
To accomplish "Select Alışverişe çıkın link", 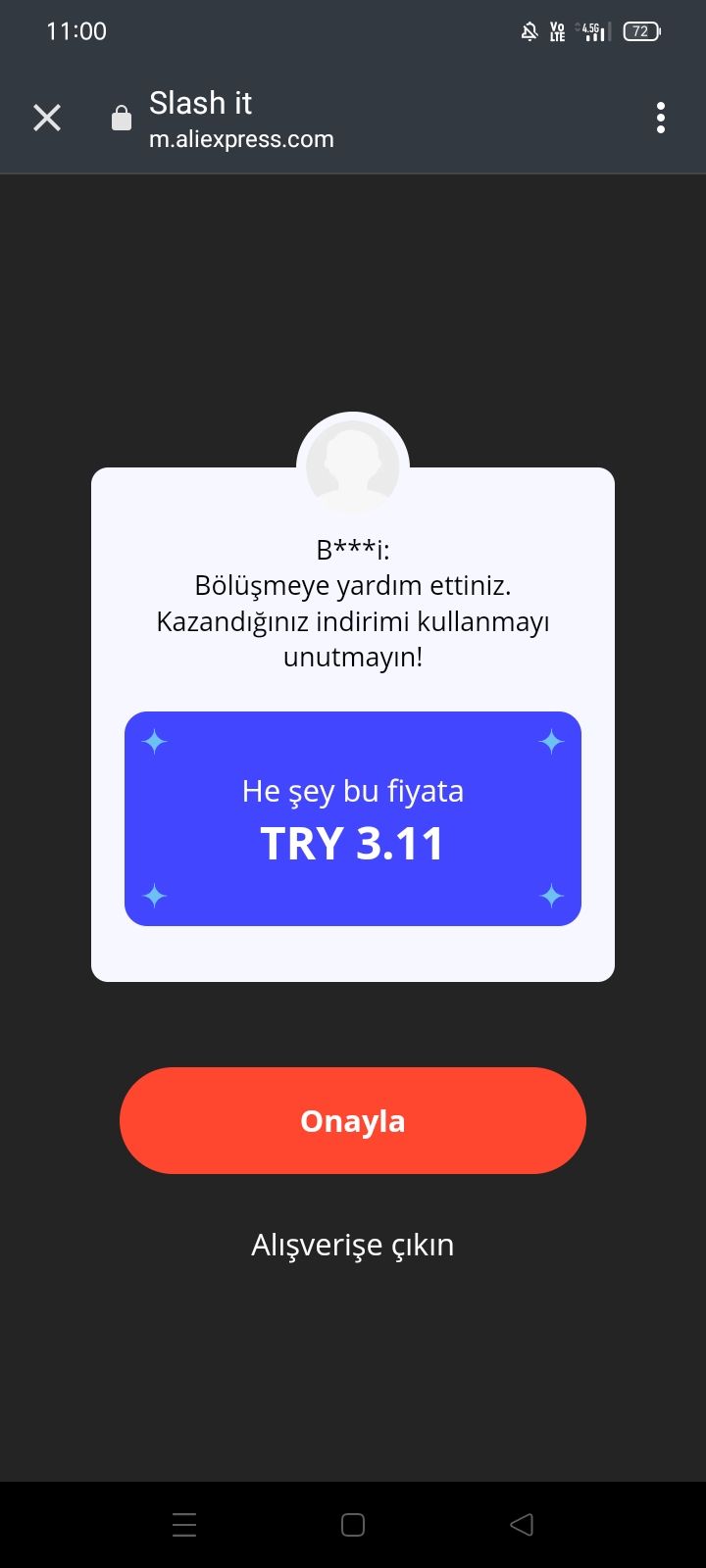I will coord(353,1245).
